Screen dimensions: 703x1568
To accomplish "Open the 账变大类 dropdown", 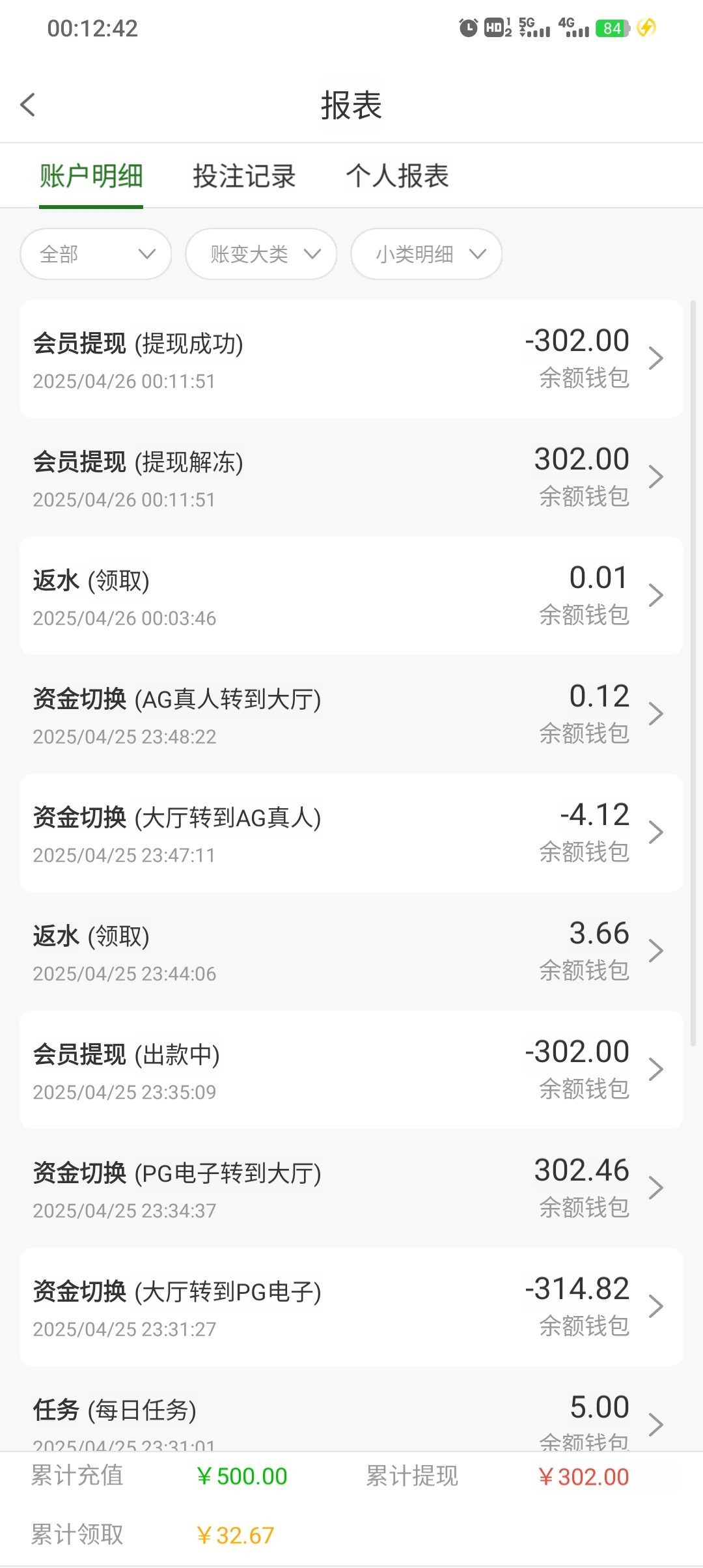I will (x=261, y=254).
